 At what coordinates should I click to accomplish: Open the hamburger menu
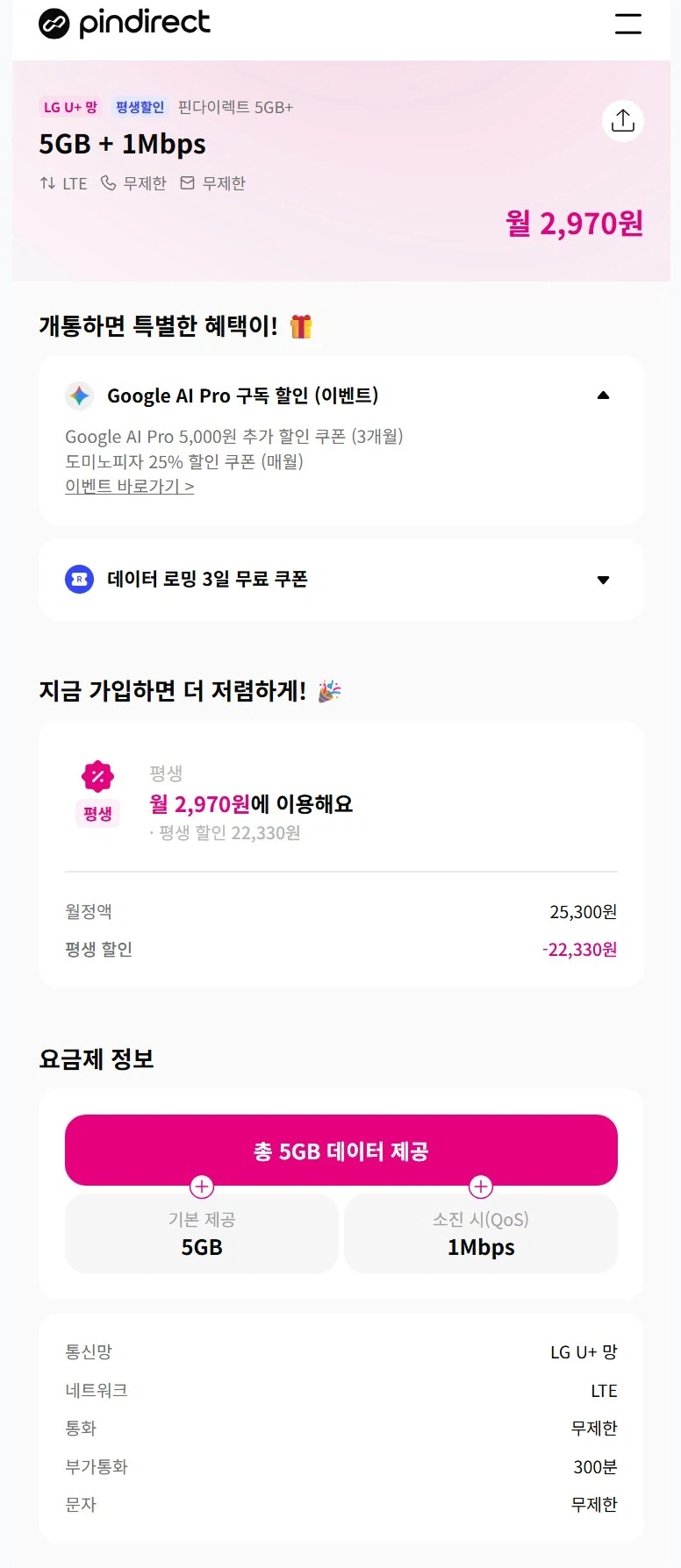pos(627,25)
